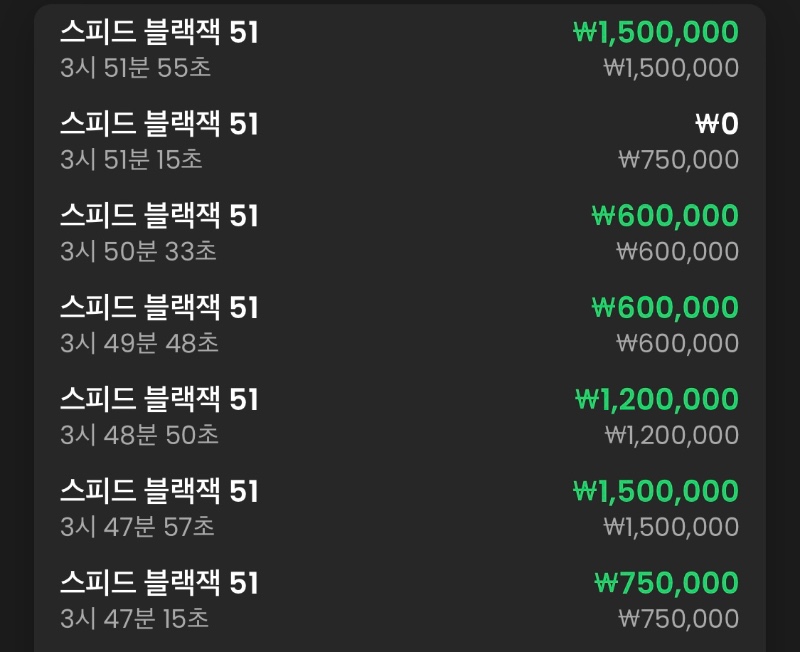Select the round played at 3시 49분 48초
This screenshot has height=652, width=800.
click(400, 325)
